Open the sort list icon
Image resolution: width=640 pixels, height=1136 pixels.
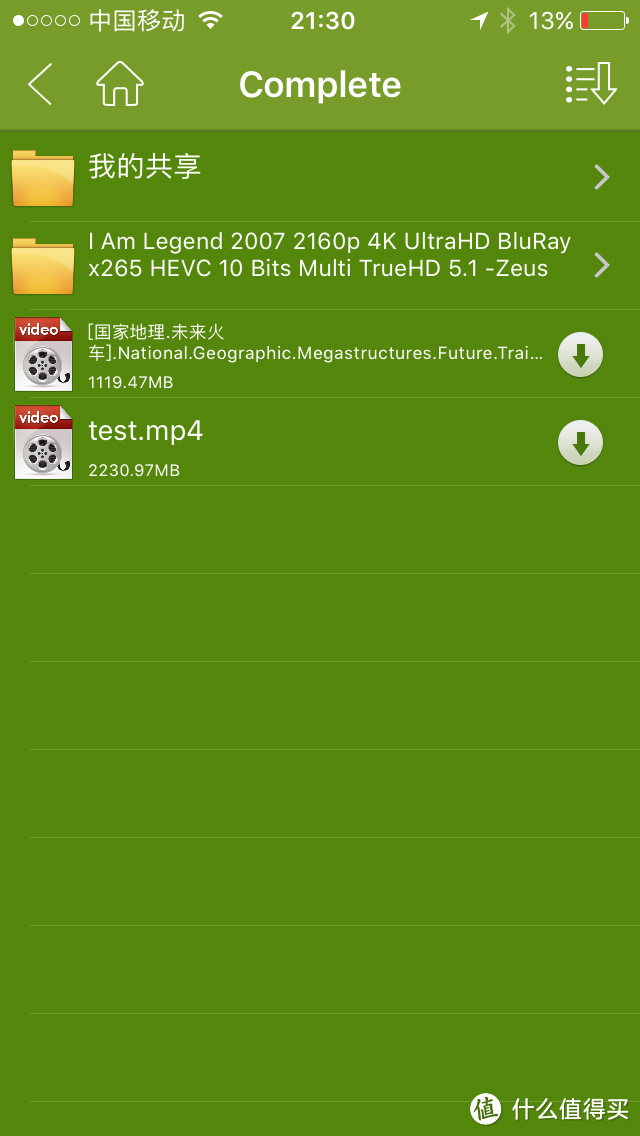pos(590,85)
